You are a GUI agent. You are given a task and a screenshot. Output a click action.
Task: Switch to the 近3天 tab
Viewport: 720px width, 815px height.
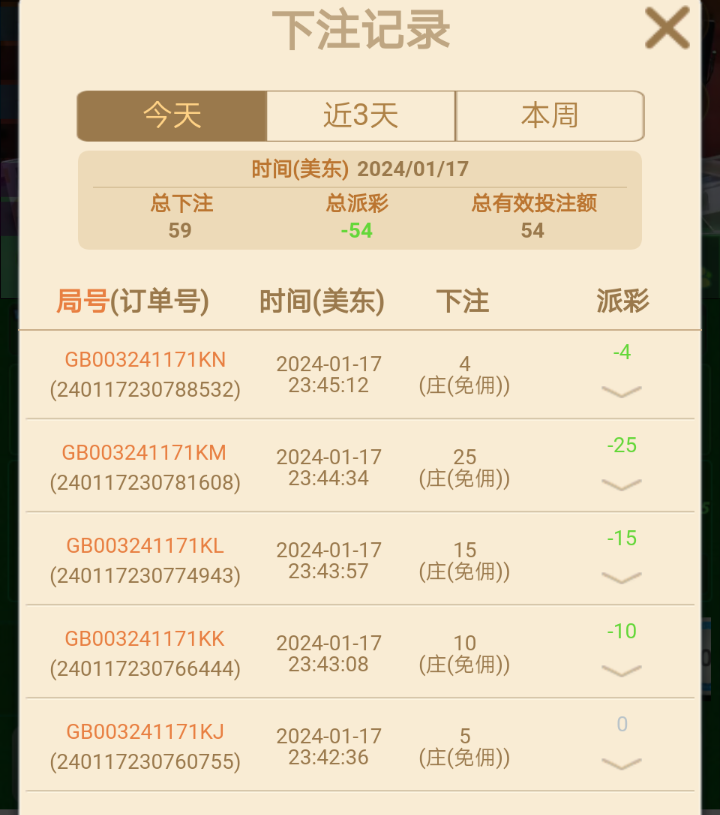[361, 116]
